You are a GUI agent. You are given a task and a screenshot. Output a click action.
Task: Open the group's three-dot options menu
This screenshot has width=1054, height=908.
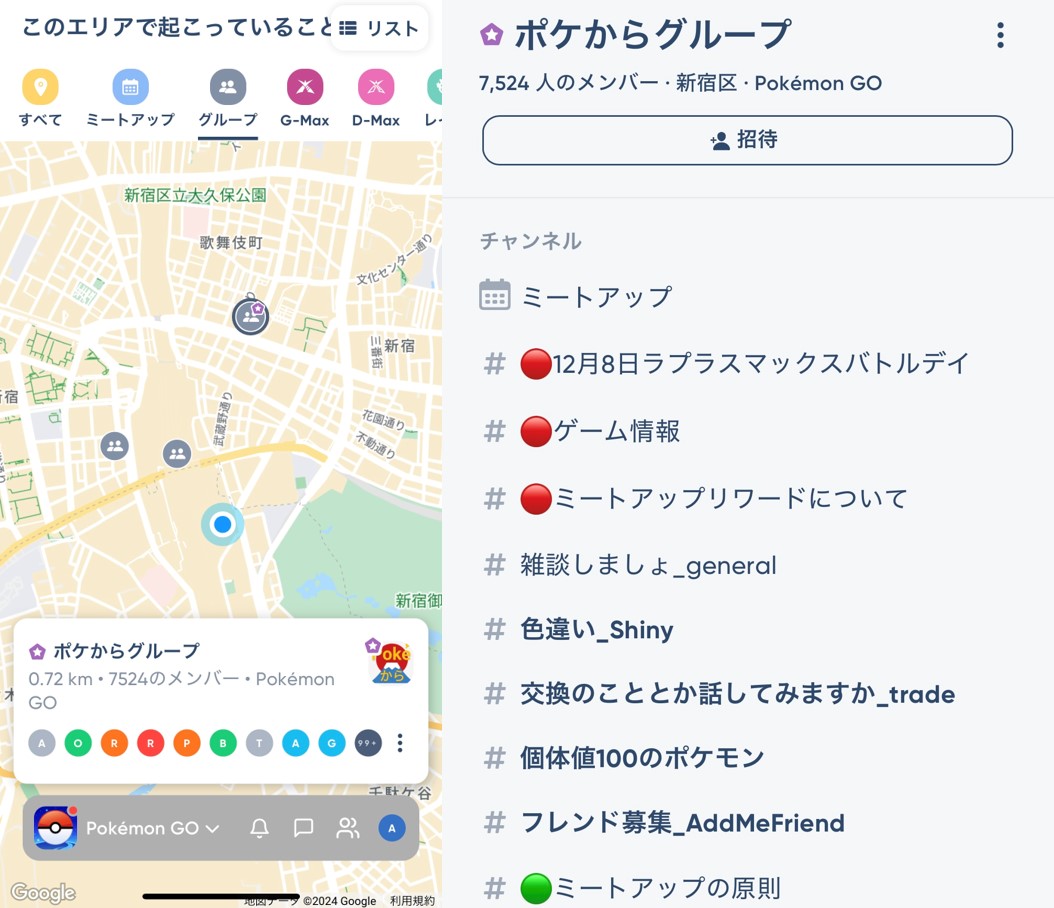click(x=1000, y=36)
